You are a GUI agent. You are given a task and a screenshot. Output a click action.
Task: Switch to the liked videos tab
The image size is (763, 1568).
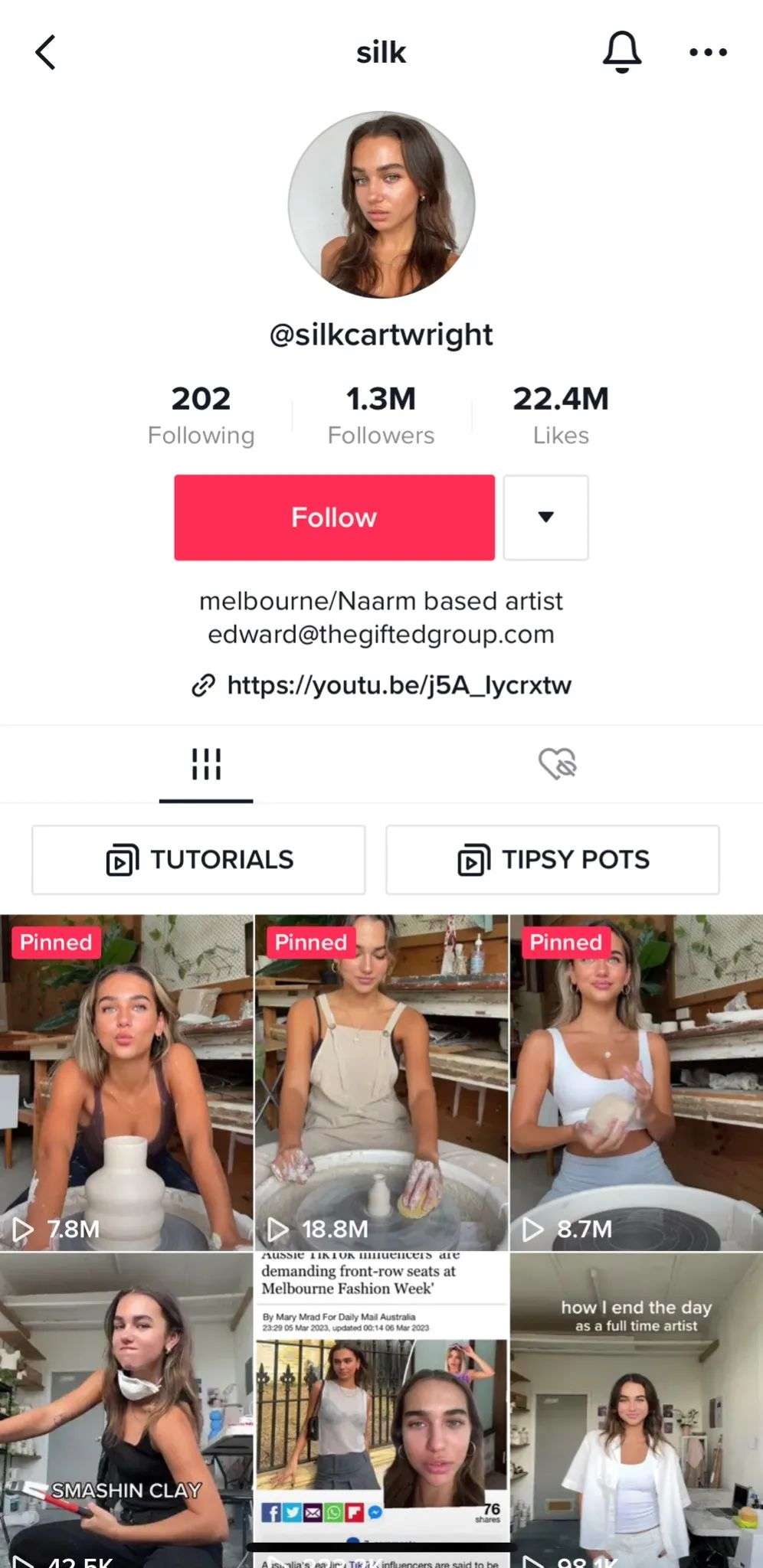click(558, 764)
